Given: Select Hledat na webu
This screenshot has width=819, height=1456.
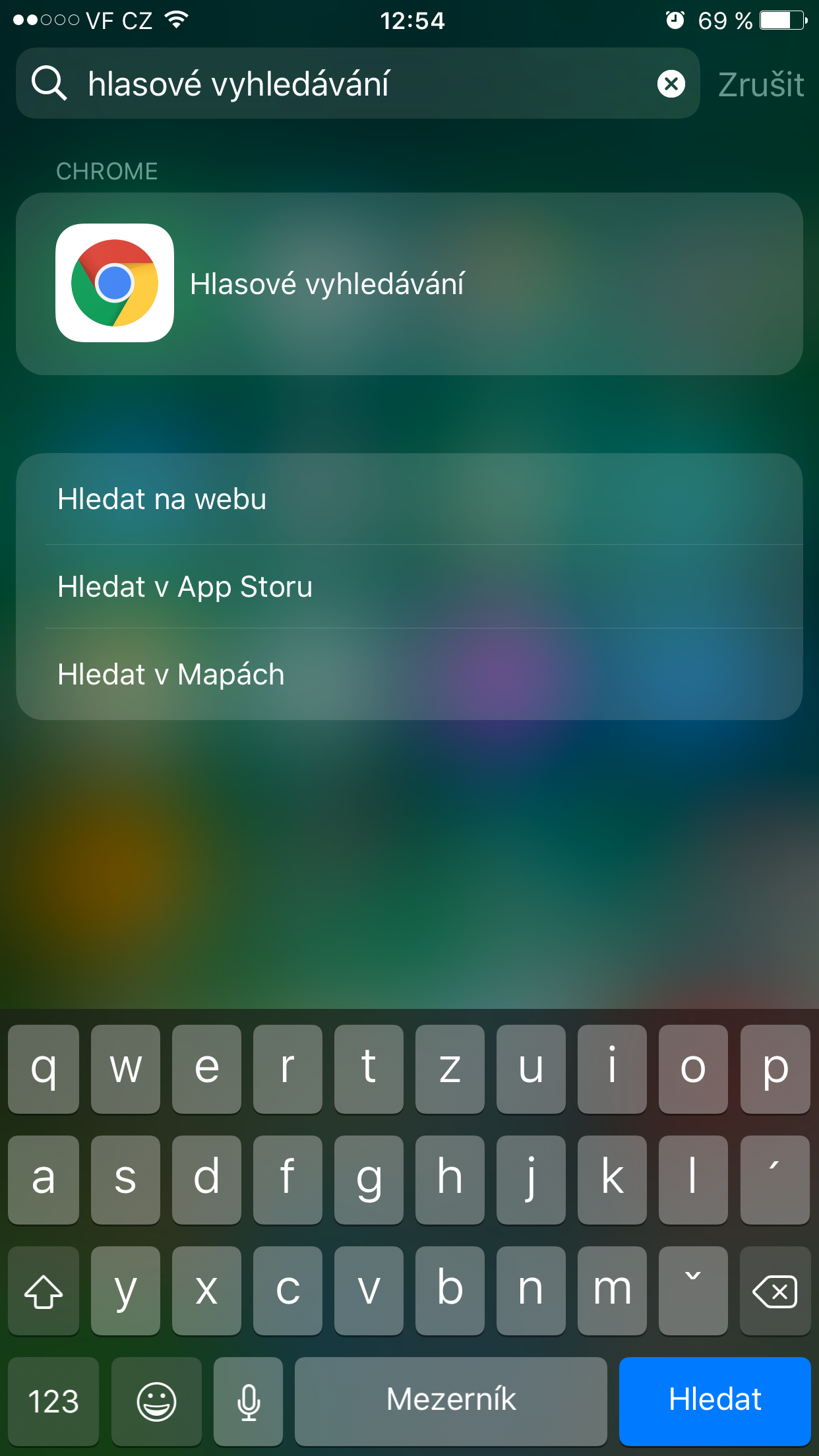Looking at the screenshot, I should pos(409,499).
